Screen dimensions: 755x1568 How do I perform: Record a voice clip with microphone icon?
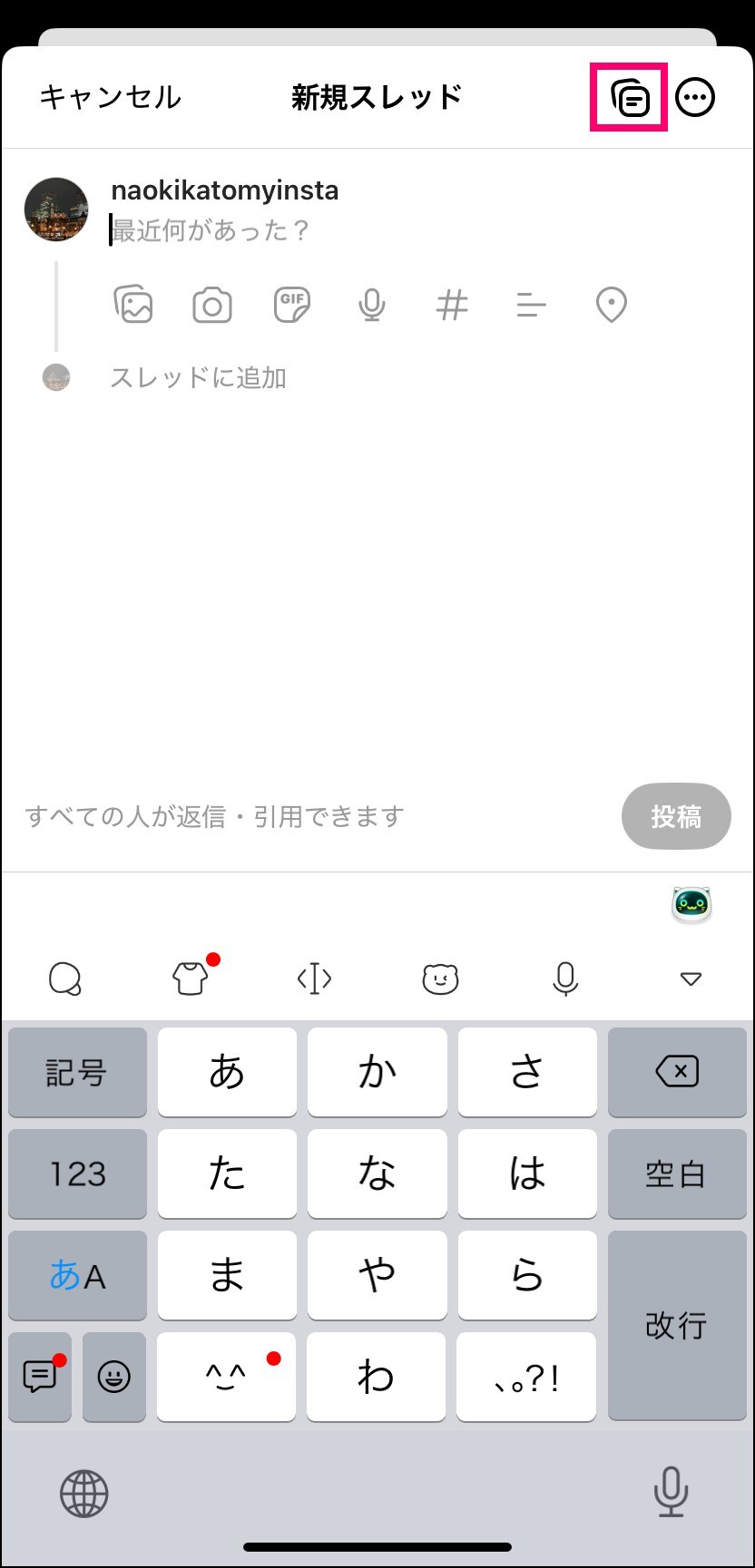(371, 306)
